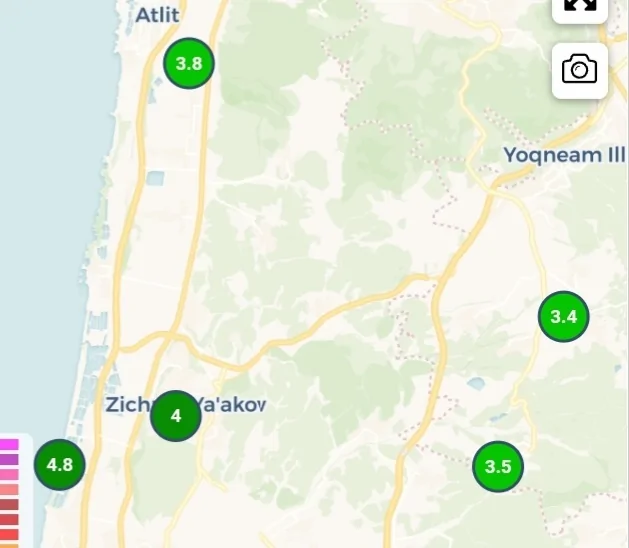This screenshot has width=629, height=548.
Task: Open the 4.8 marker by the coast
Action: [60, 465]
